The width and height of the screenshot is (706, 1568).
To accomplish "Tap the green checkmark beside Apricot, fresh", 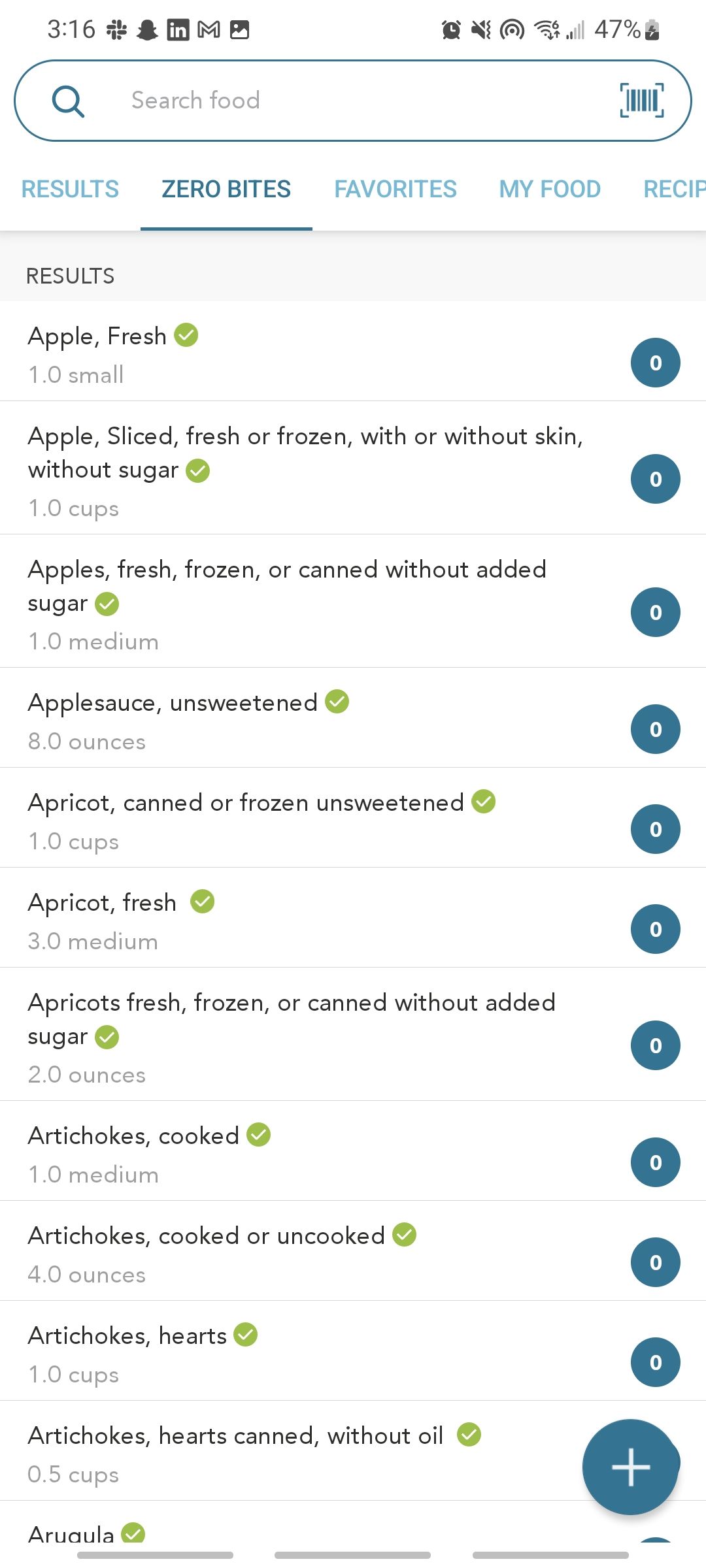I will (x=203, y=902).
